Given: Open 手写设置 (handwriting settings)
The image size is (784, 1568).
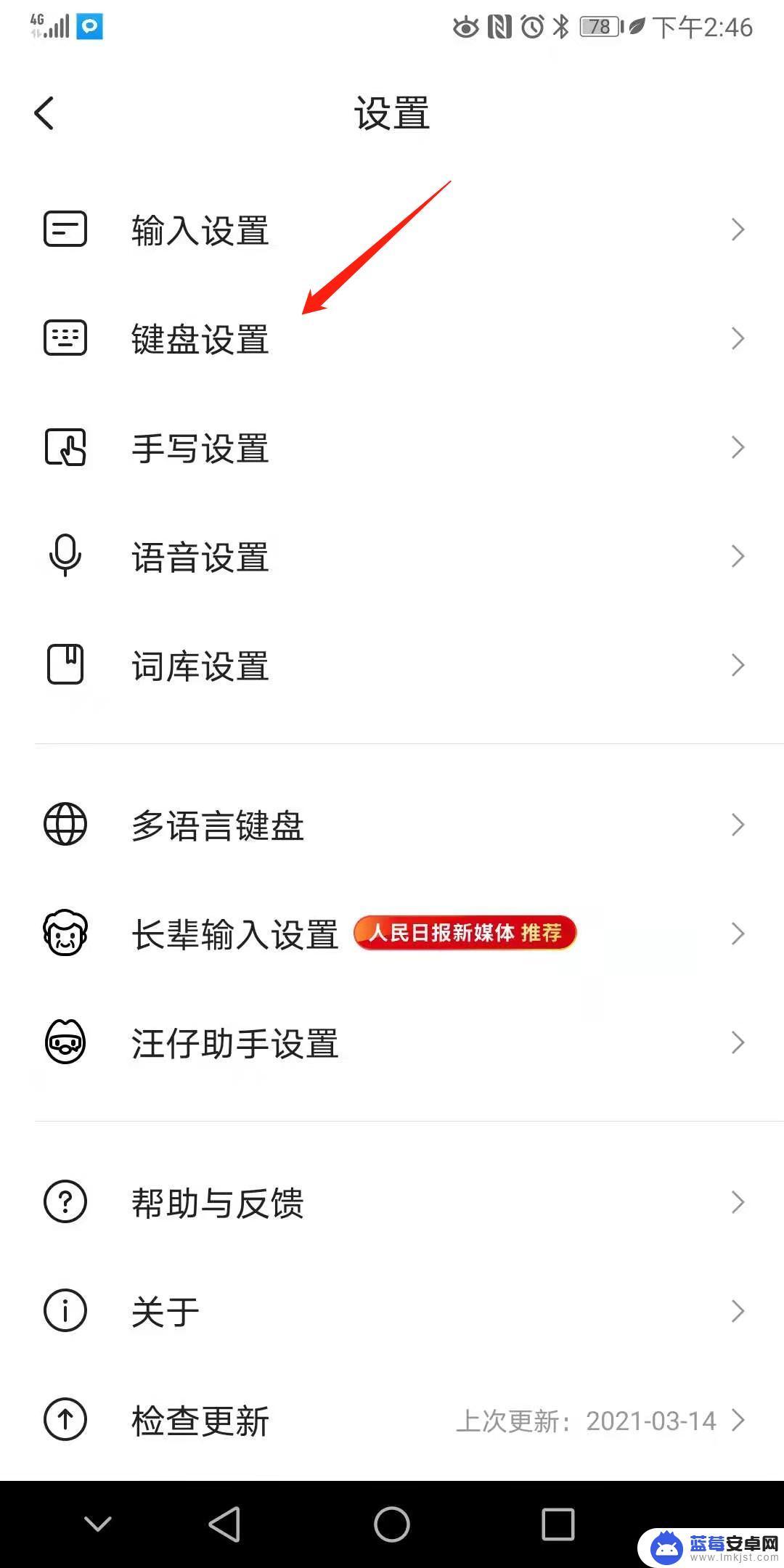Looking at the screenshot, I should click(392, 448).
